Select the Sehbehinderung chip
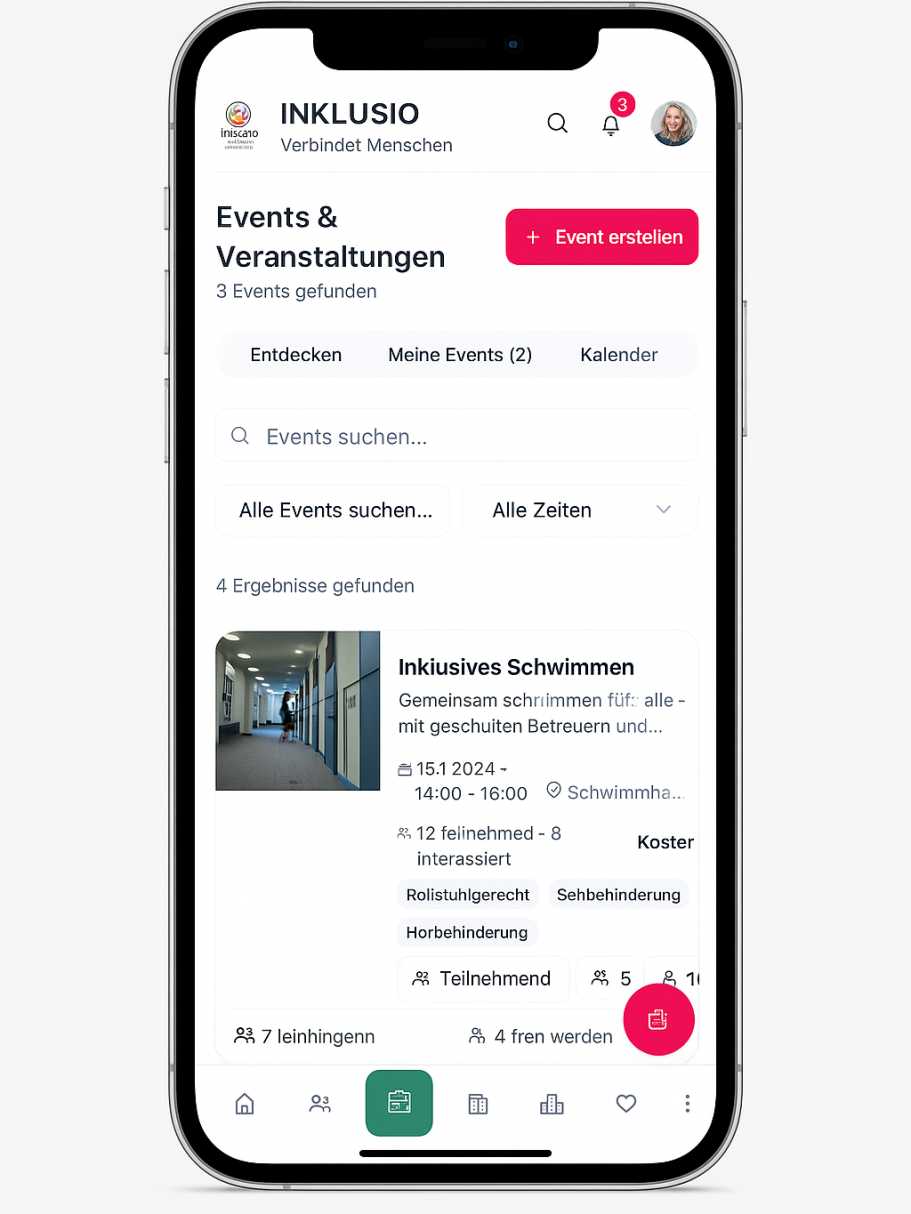This screenshot has height=1214, width=911. pyautogui.click(x=618, y=895)
